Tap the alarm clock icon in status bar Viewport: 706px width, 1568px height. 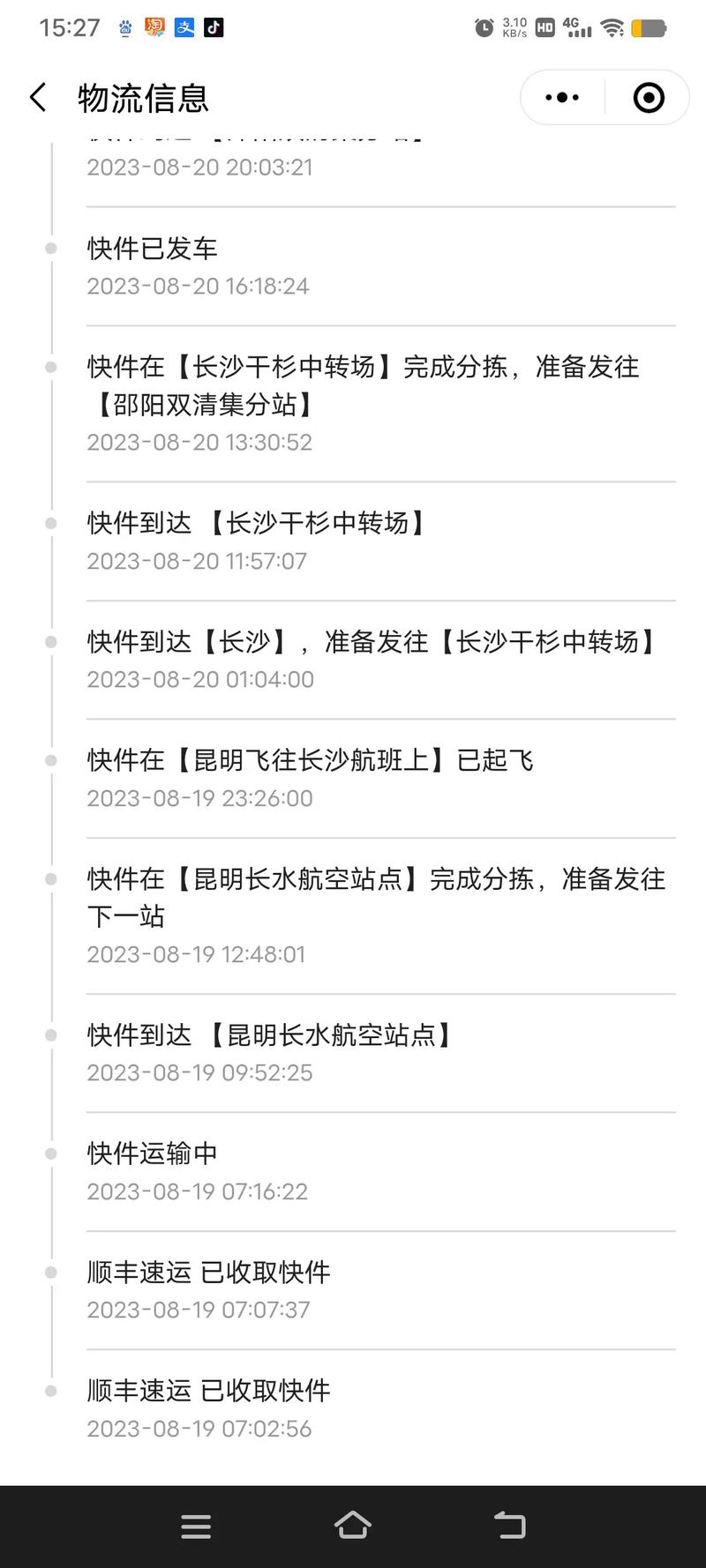click(484, 27)
